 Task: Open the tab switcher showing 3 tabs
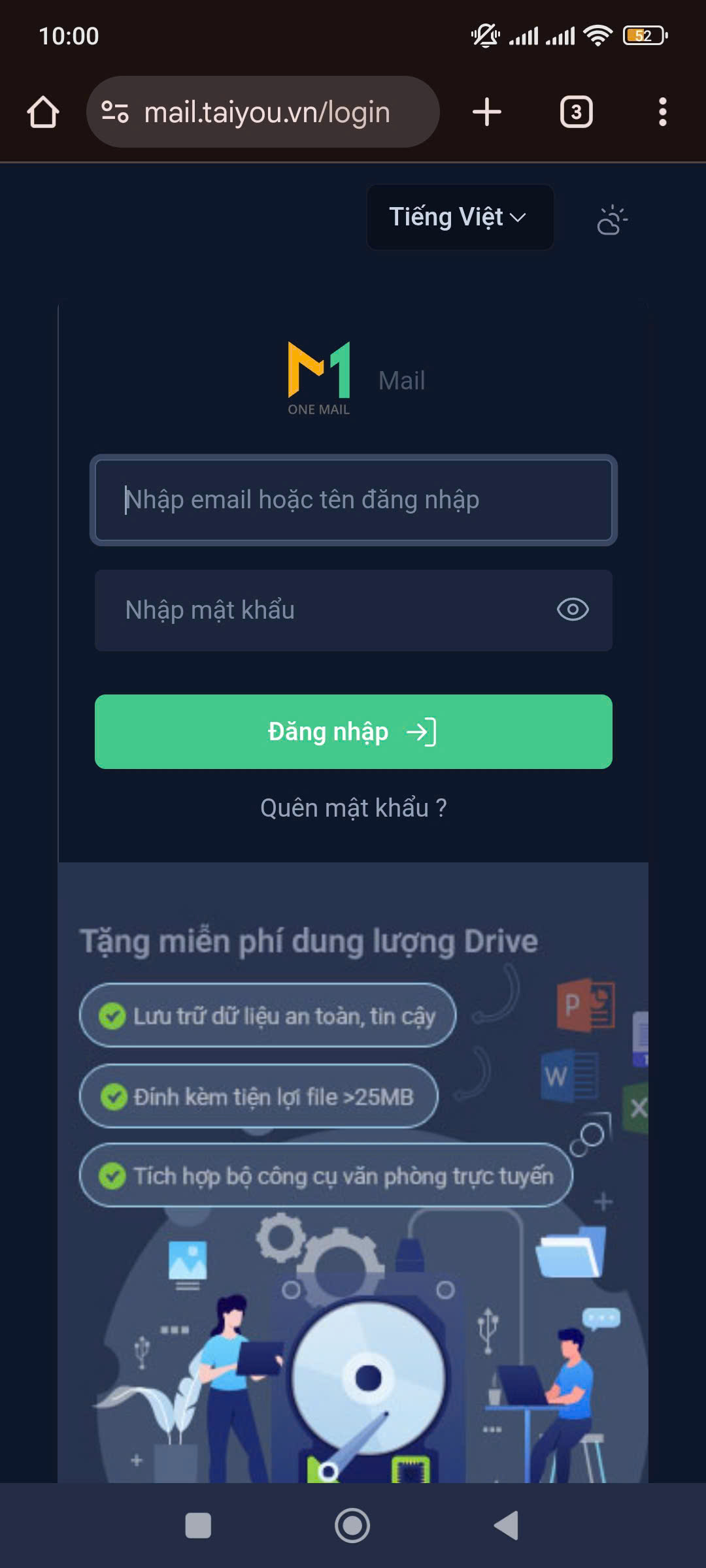(x=576, y=112)
